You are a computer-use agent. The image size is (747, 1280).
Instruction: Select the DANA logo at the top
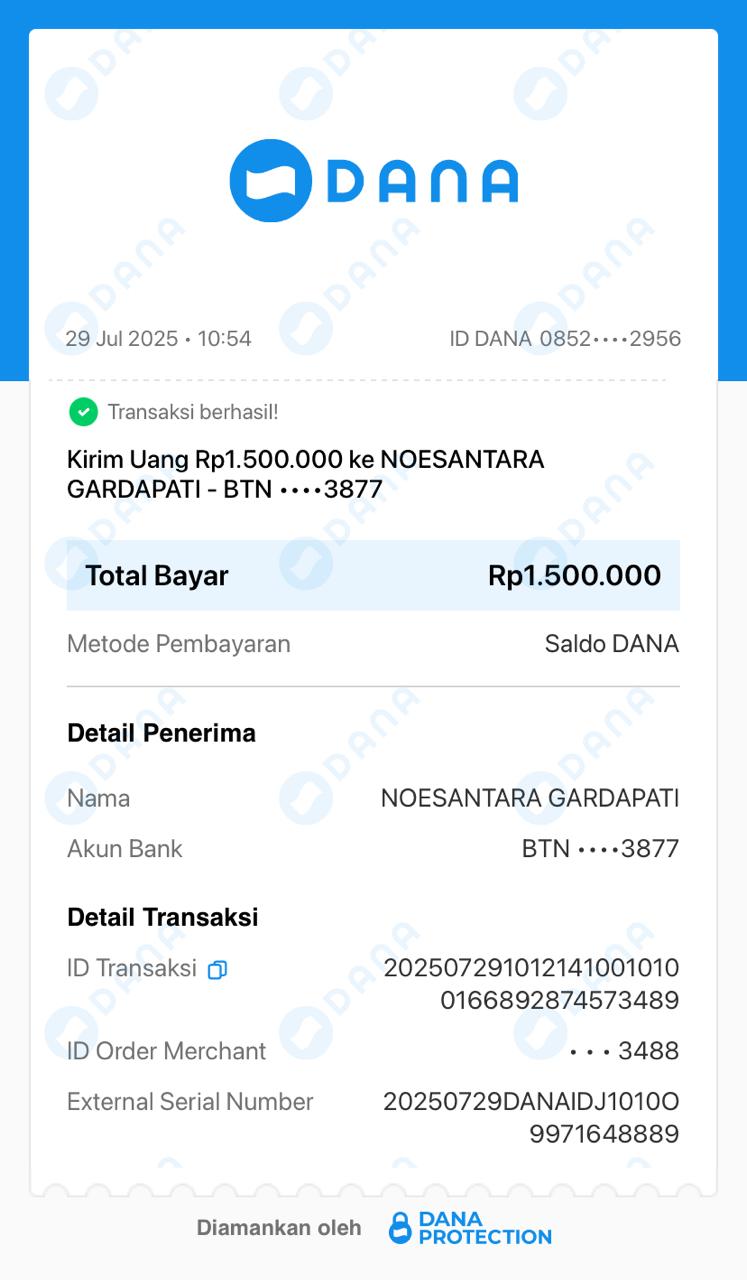point(374,183)
